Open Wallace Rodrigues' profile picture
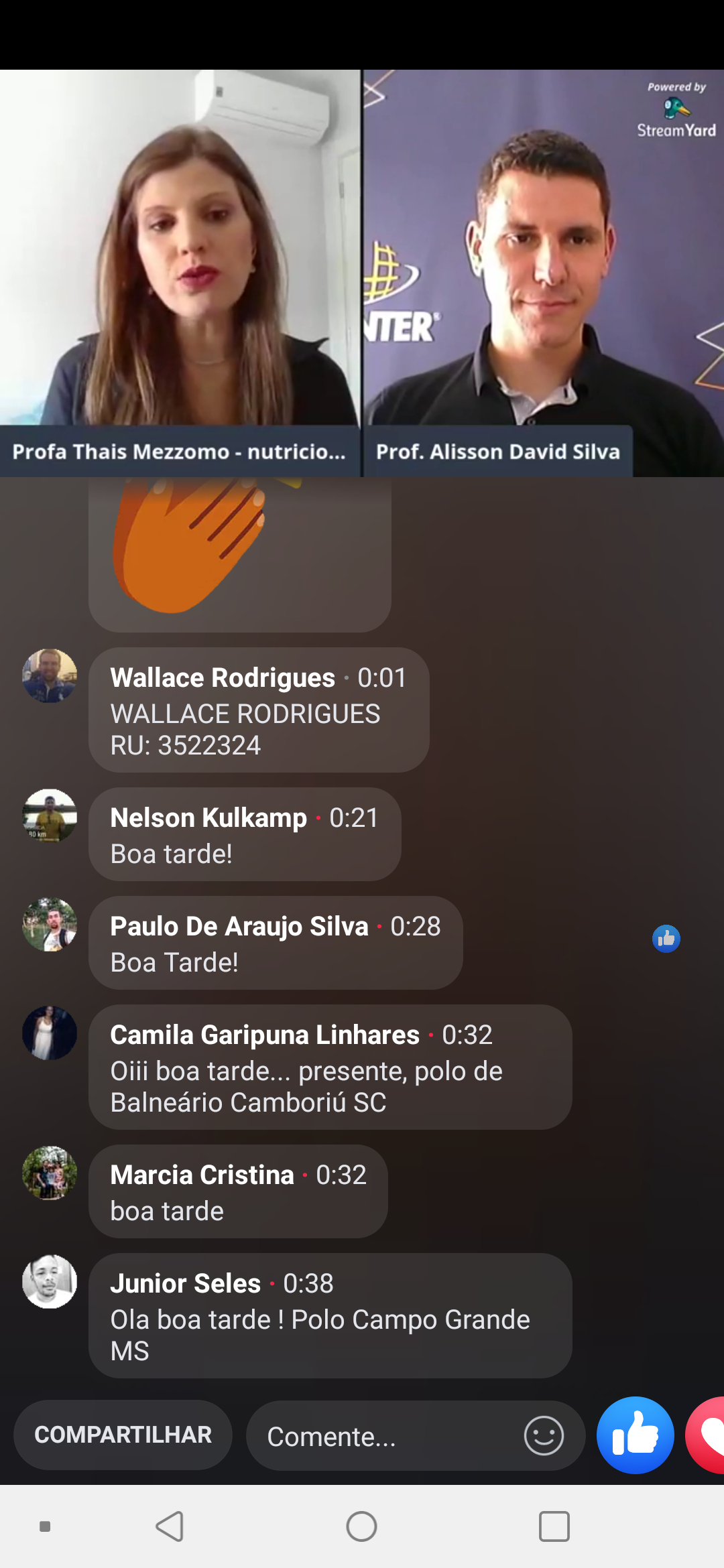The image size is (724, 1568). pyautogui.click(x=50, y=675)
